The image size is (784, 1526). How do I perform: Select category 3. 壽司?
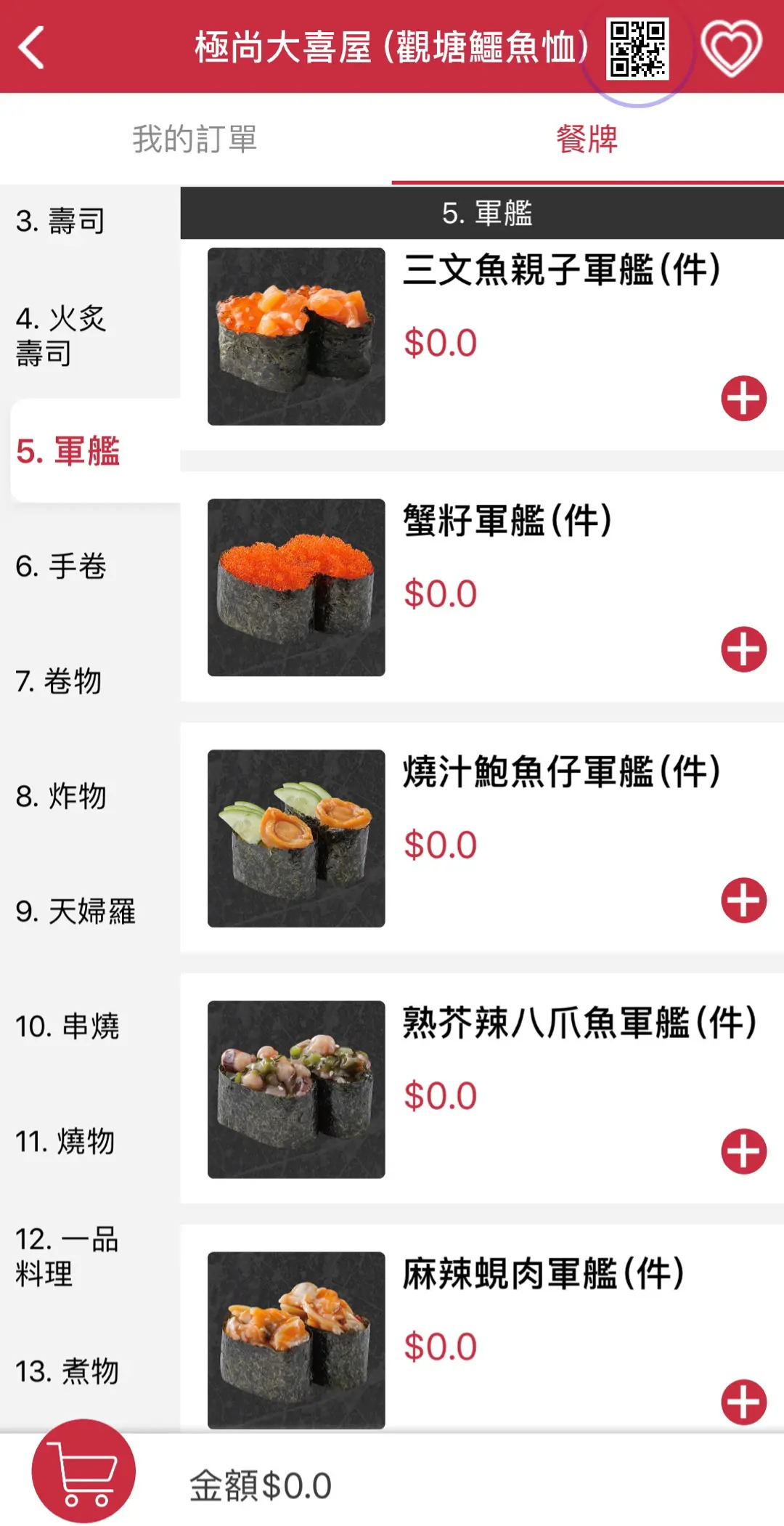coord(61,221)
